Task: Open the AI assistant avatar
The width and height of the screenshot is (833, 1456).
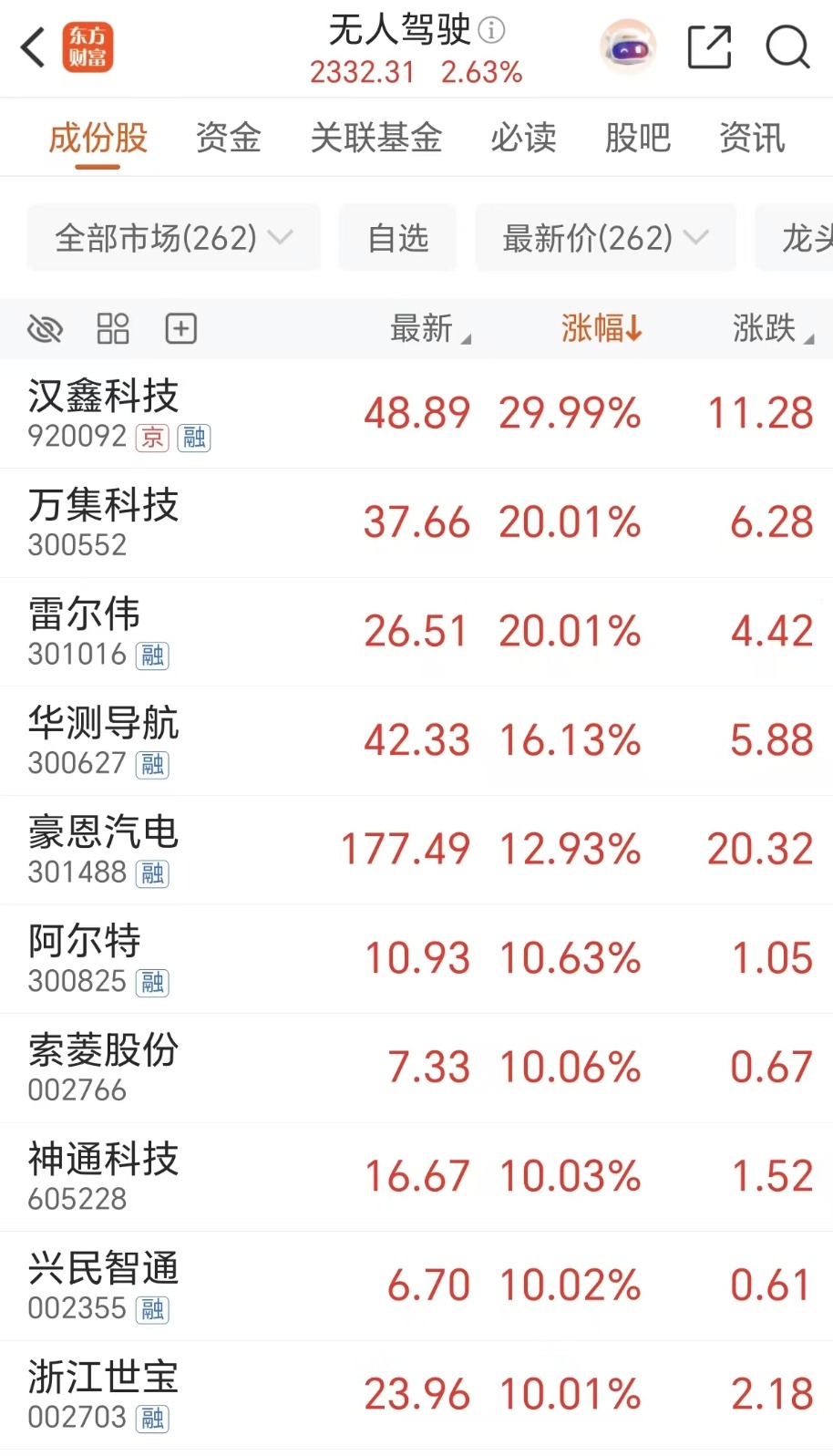Action: coord(628,46)
